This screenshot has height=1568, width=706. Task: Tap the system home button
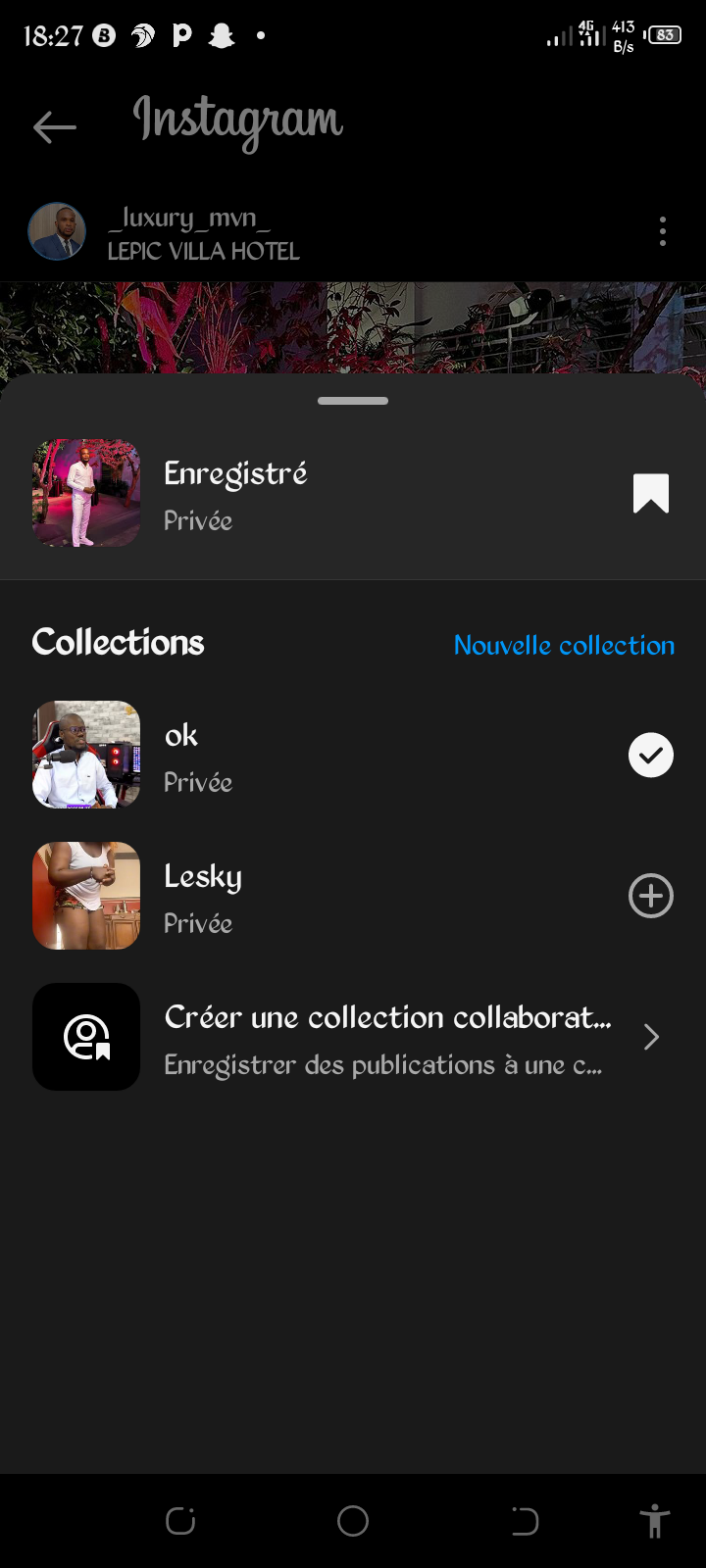(x=353, y=1521)
